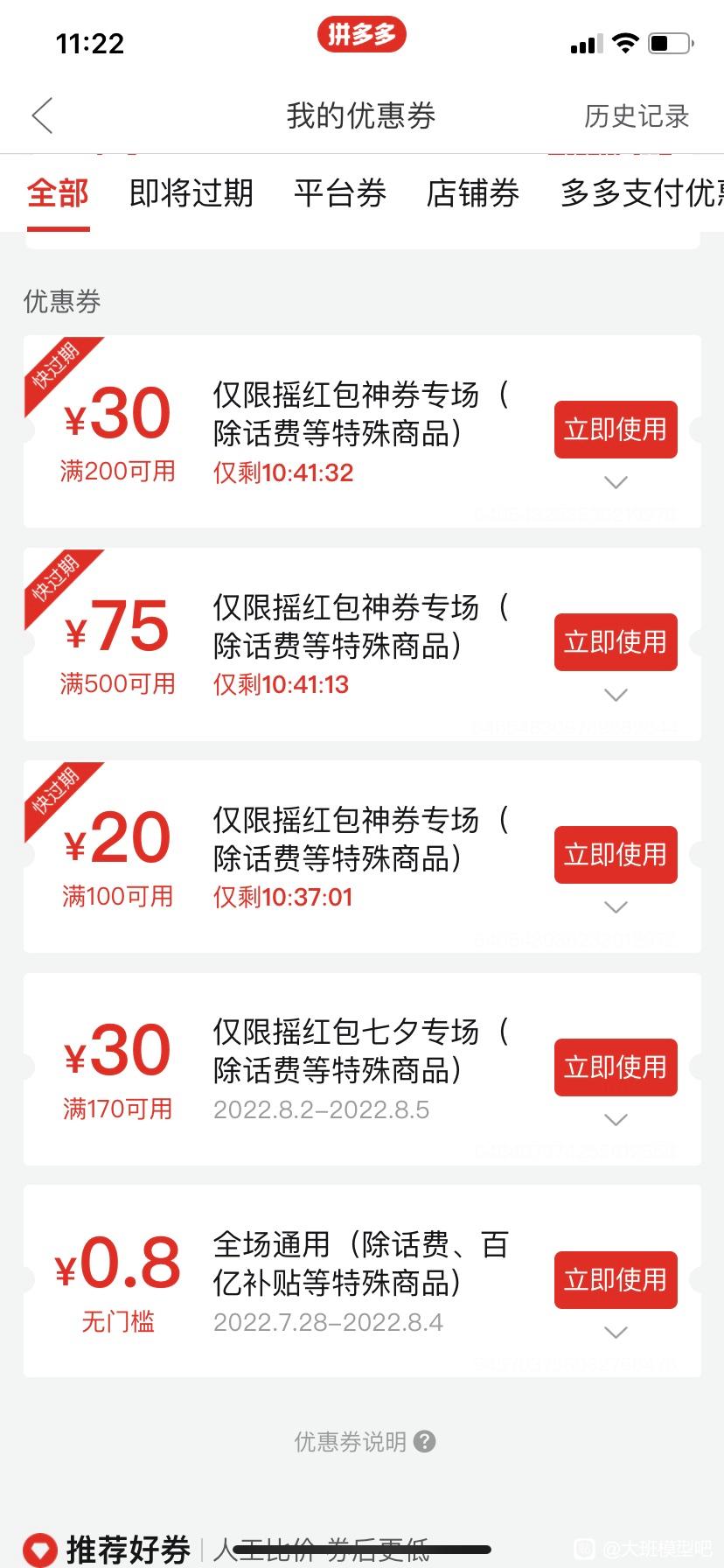Tap 立即使用 on the ¥75 coupon

click(x=616, y=642)
